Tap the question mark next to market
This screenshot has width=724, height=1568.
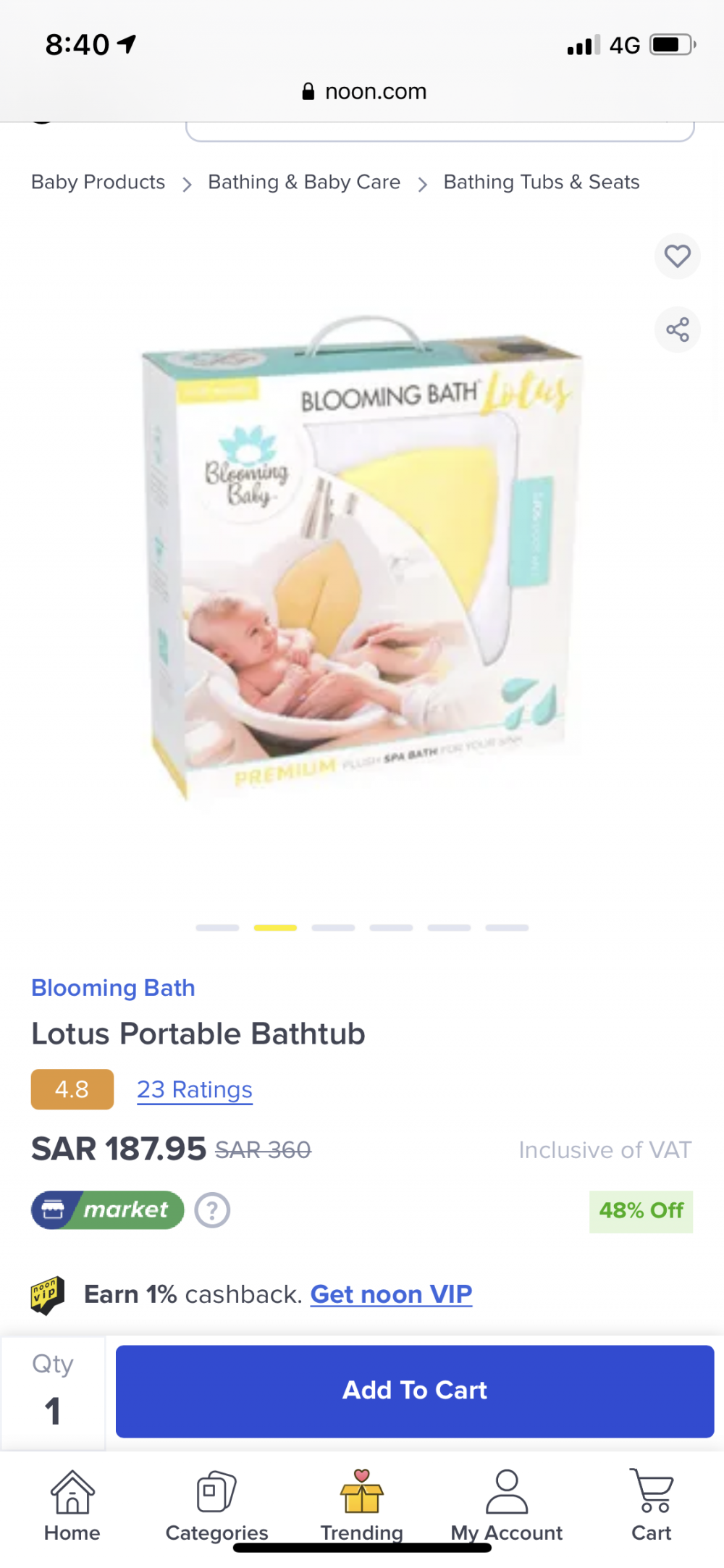coord(212,1210)
